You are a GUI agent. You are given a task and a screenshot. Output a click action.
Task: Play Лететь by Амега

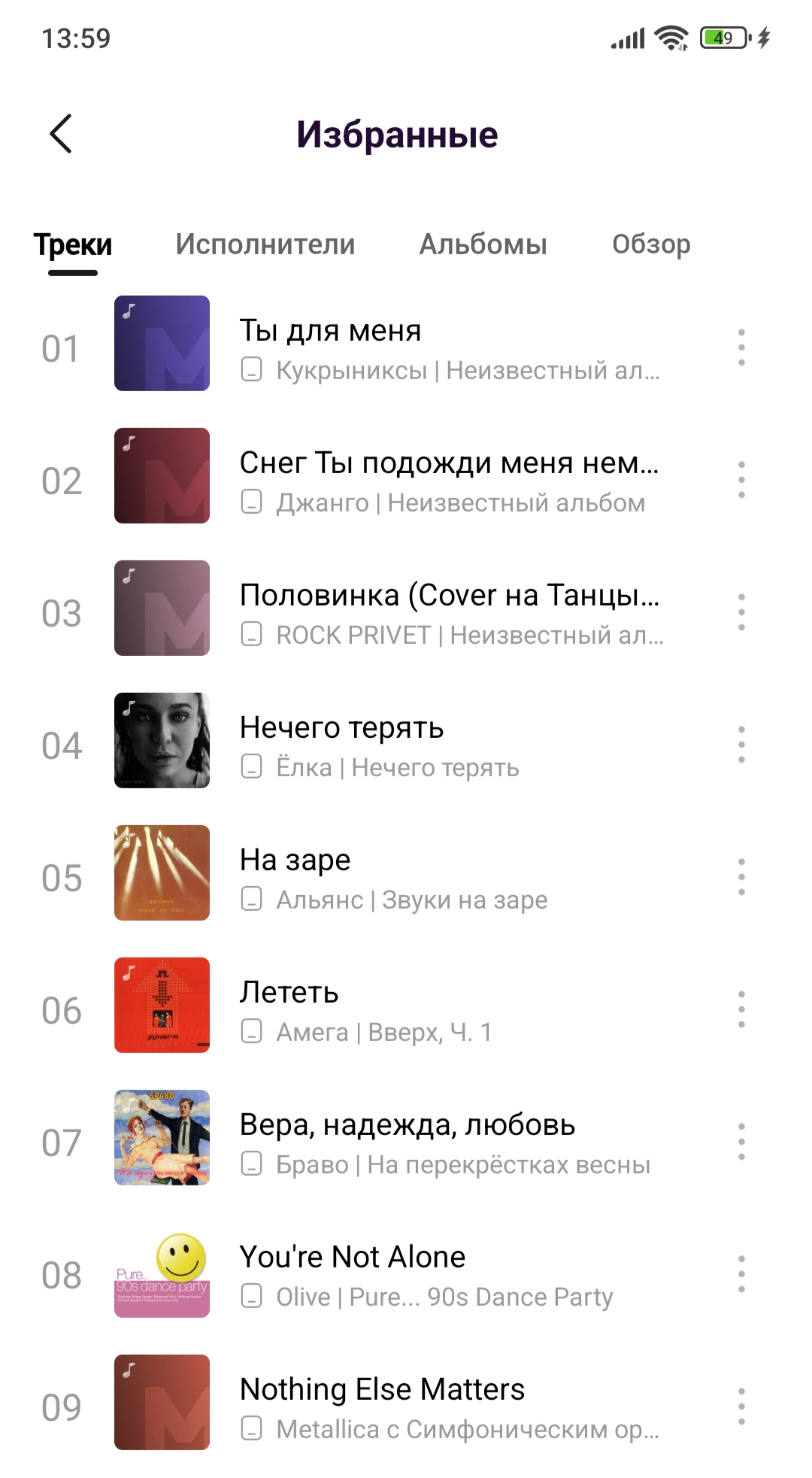(x=406, y=1010)
